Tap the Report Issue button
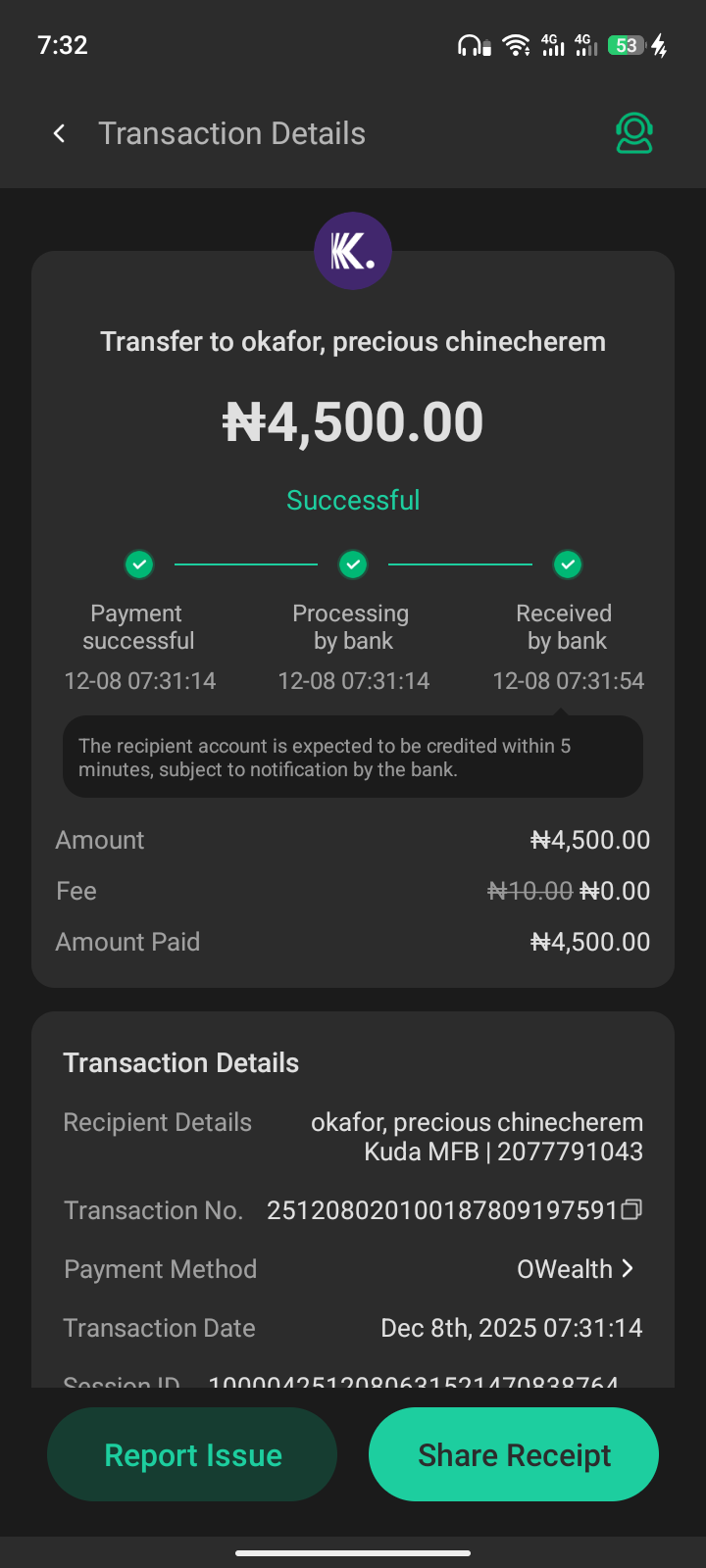Viewport: 706px width, 1568px height. click(x=192, y=1454)
